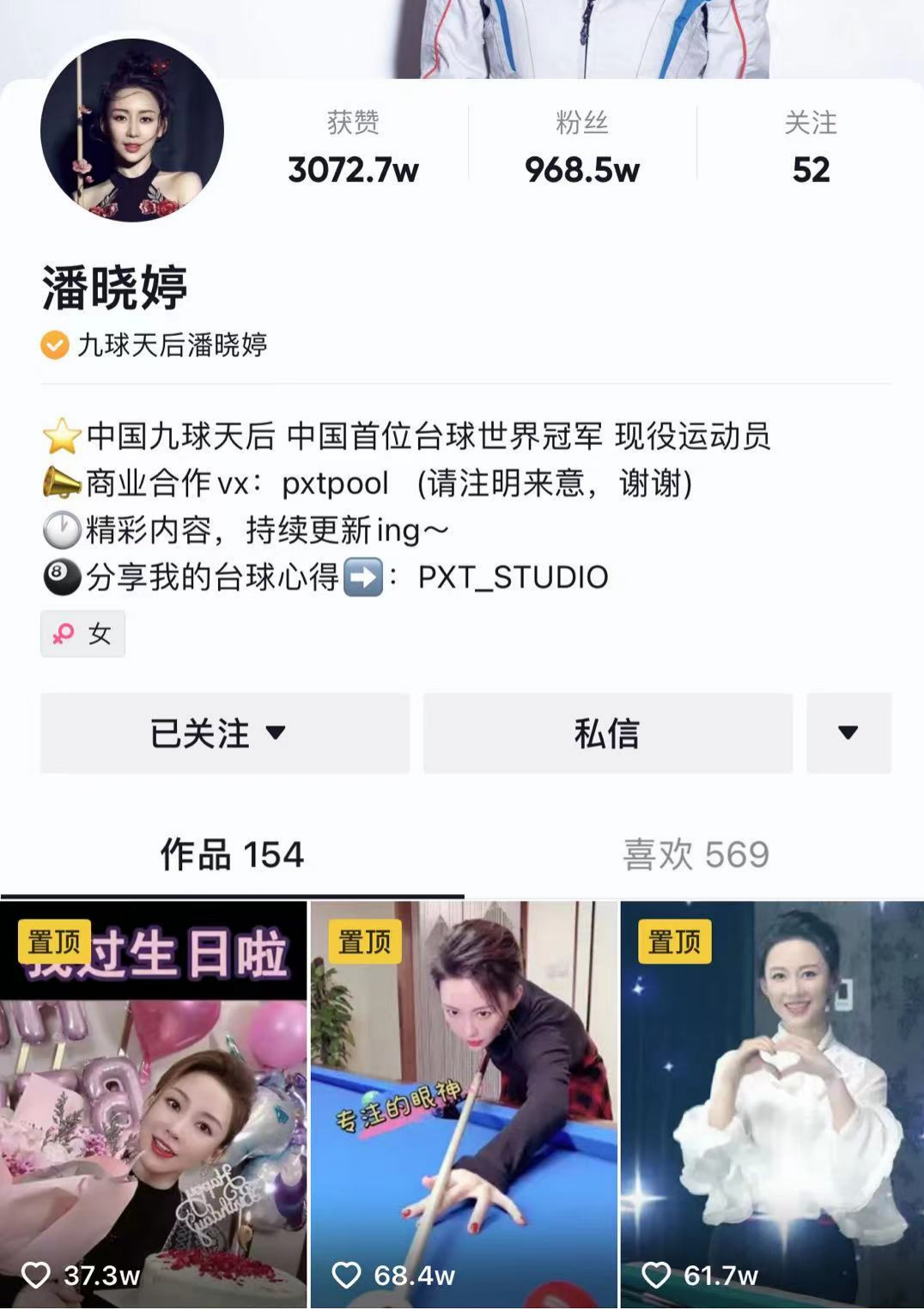
Task: View the 粉丝 followers list
Action: [x=582, y=148]
